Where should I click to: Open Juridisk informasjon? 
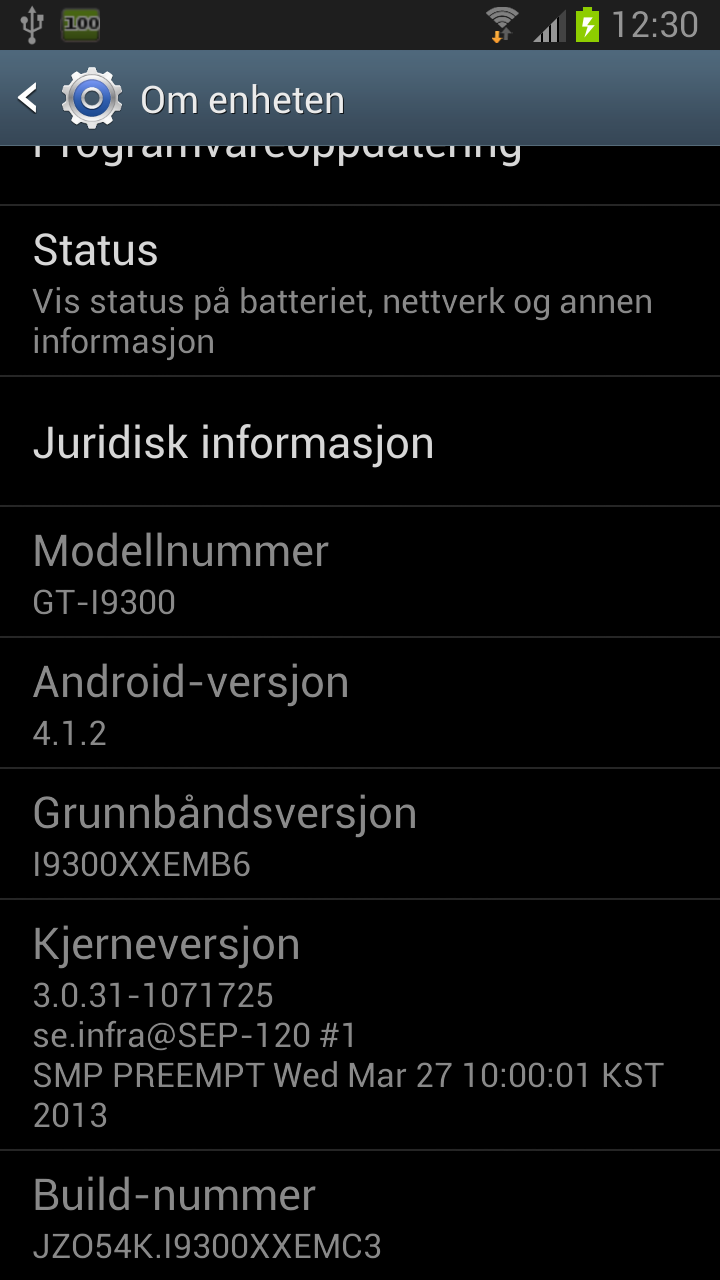(x=360, y=442)
